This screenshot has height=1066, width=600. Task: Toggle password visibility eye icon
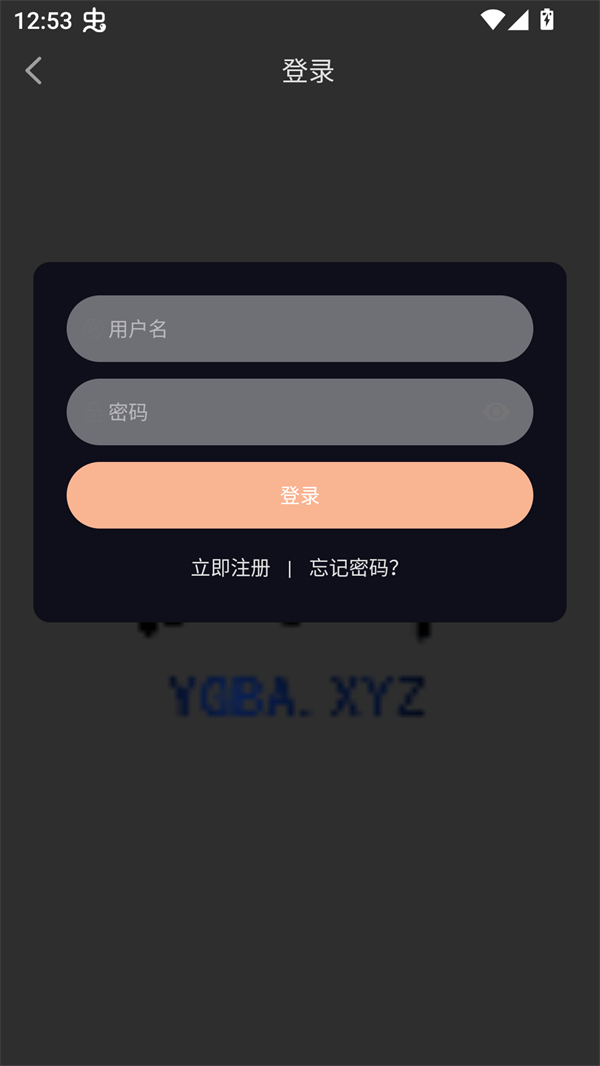point(496,412)
